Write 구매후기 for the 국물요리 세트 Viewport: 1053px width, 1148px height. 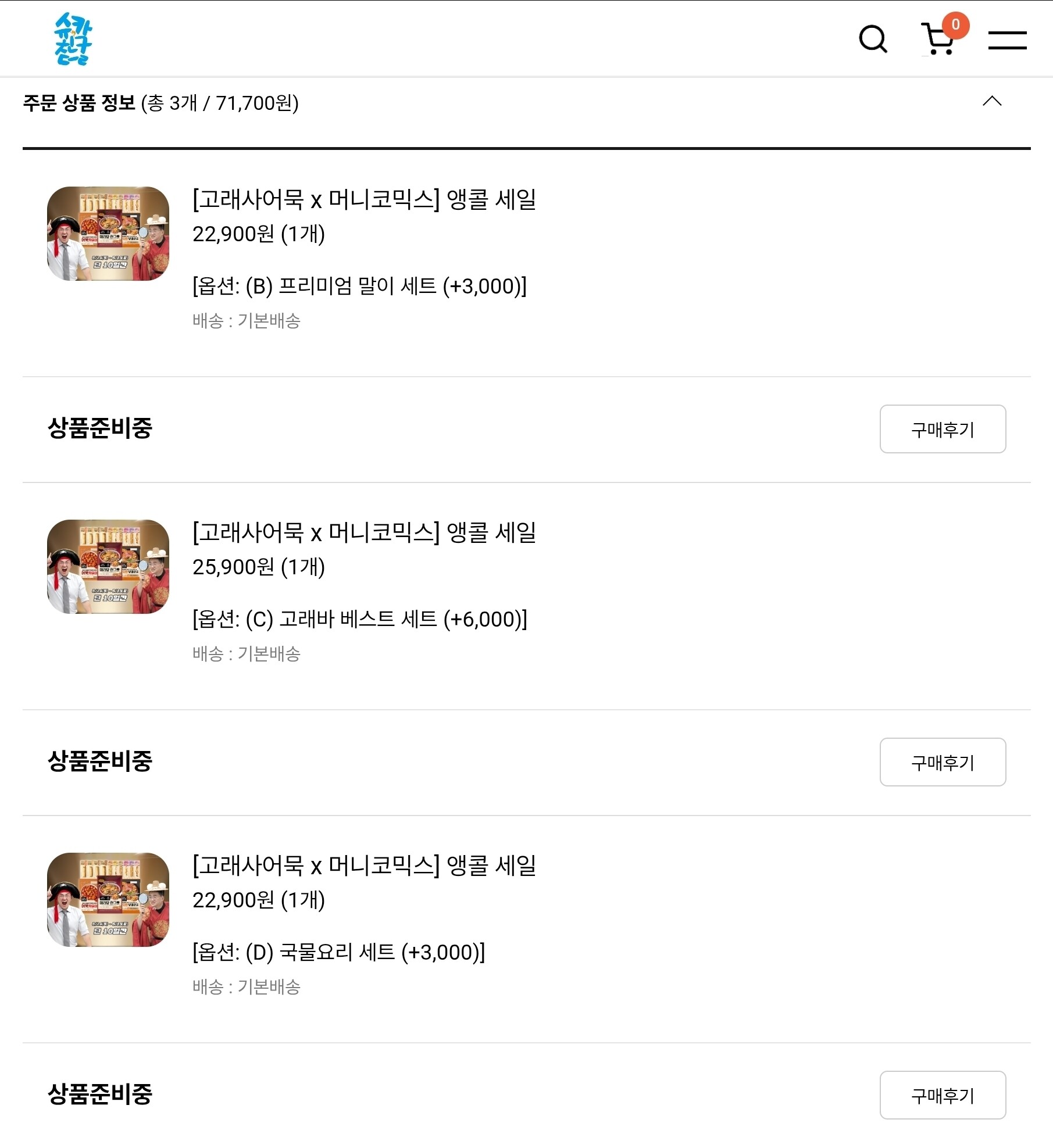(x=943, y=1095)
